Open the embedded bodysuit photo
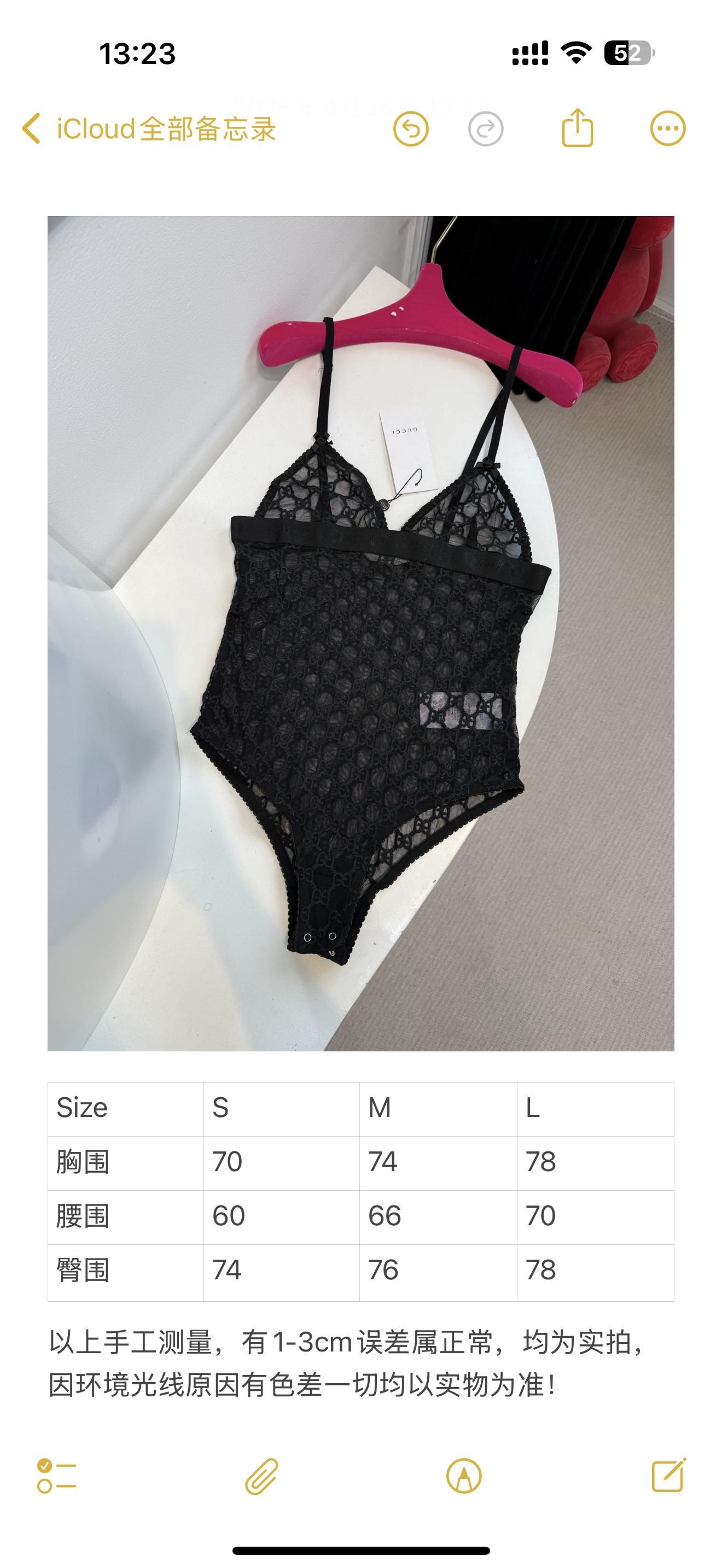 (360, 633)
